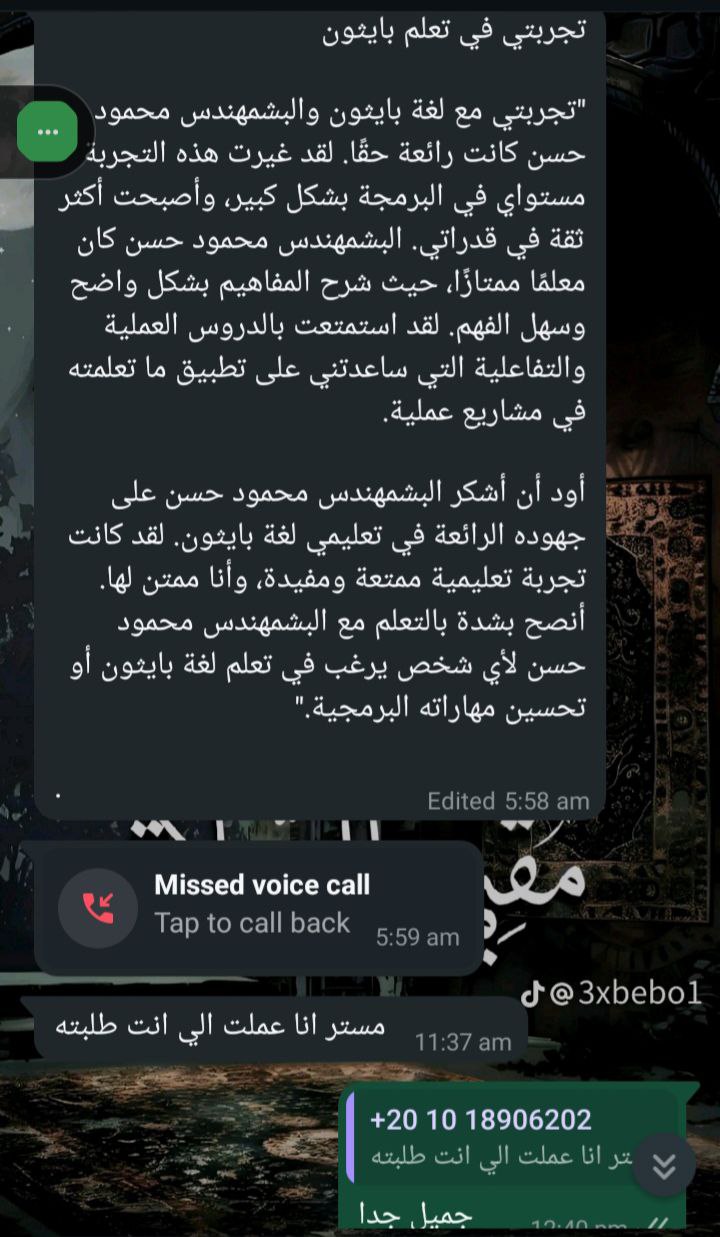The width and height of the screenshot is (720, 1237).
Task: Jump to the latest messages with the double-chevron button
Action: tap(664, 1165)
